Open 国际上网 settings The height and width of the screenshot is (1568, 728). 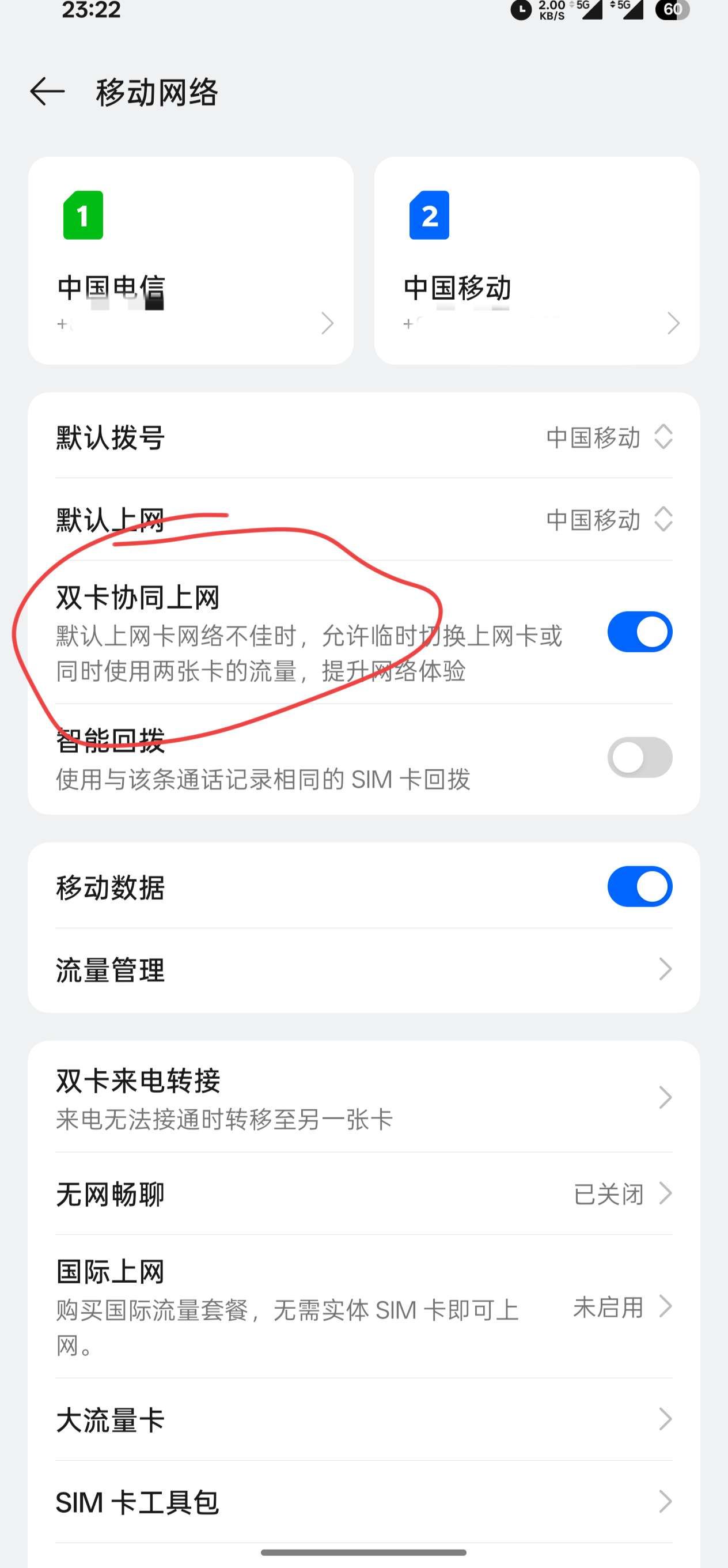click(x=363, y=1306)
